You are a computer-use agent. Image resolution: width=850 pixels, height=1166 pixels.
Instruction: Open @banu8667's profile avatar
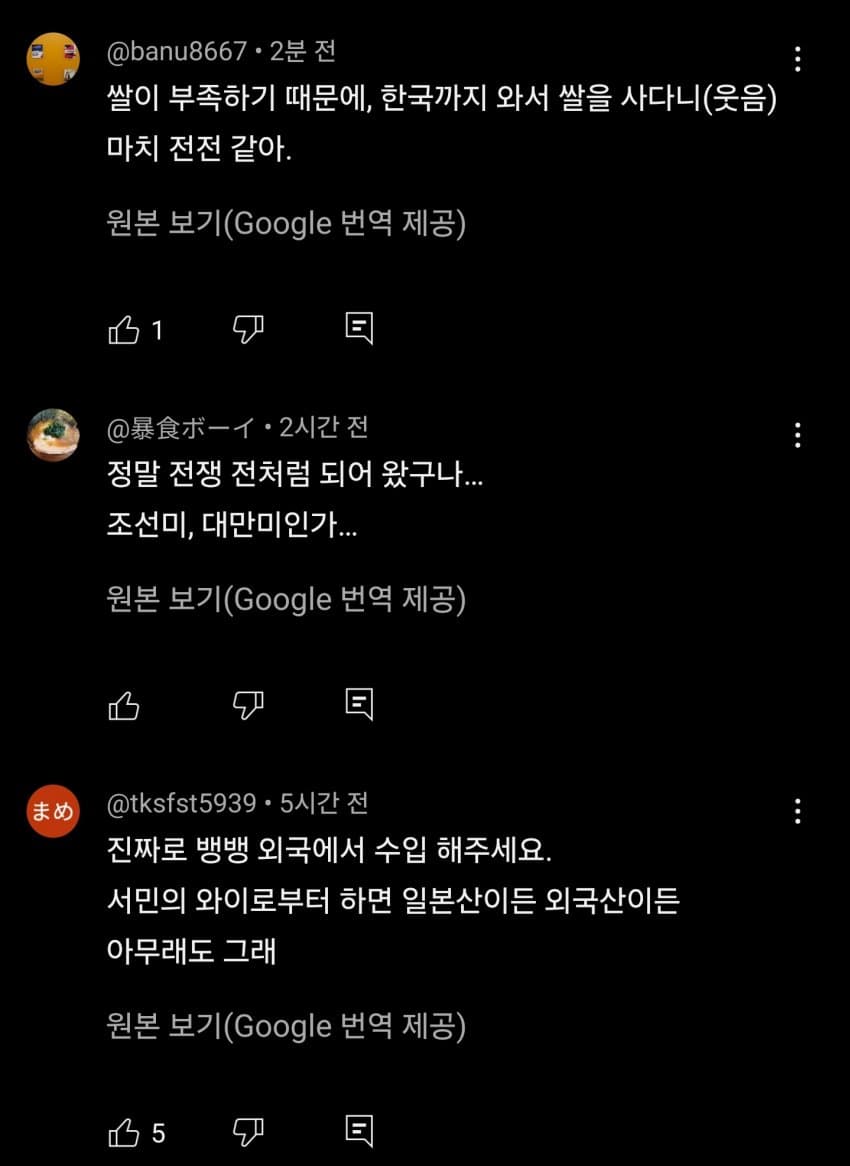52,59
